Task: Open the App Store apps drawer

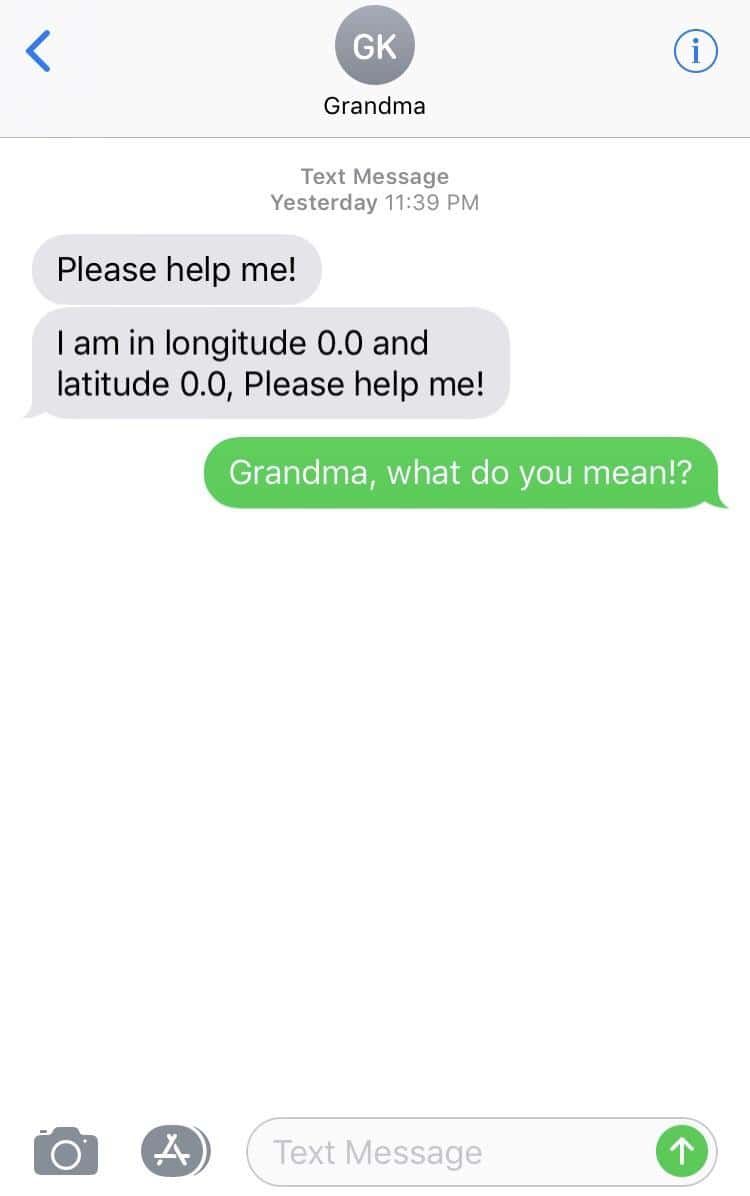Action: [175, 1151]
